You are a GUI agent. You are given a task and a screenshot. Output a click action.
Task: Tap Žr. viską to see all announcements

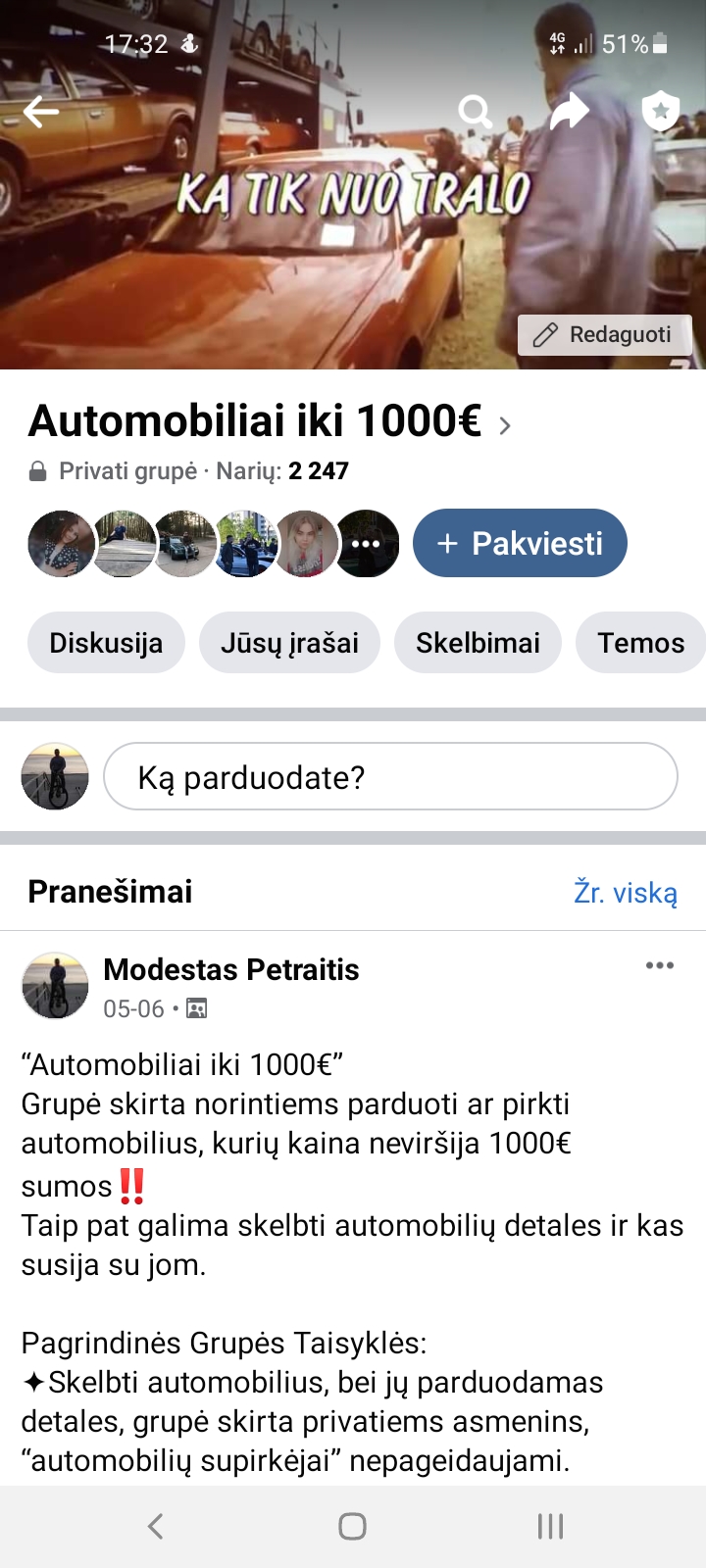(625, 892)
